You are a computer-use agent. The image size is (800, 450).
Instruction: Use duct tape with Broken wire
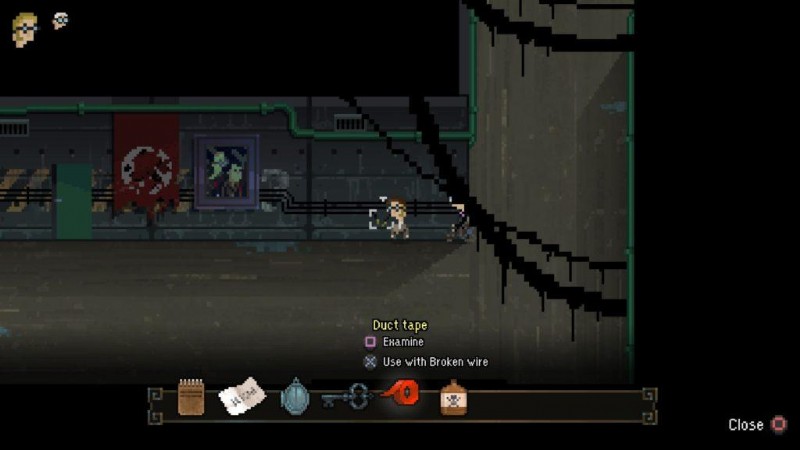point(435,362)
